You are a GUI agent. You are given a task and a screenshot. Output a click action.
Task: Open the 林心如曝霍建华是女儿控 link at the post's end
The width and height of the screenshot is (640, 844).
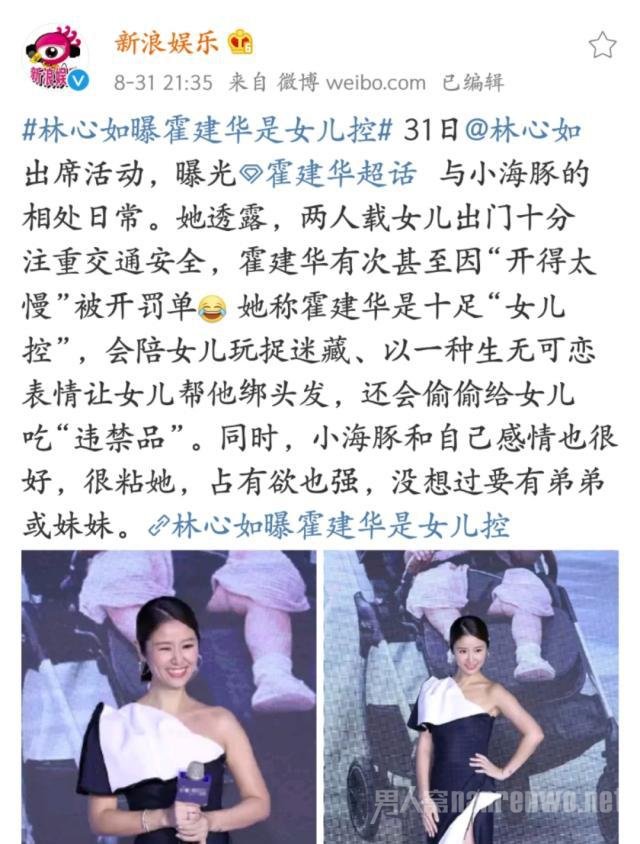pyautogui.click(x=328, y=526)
